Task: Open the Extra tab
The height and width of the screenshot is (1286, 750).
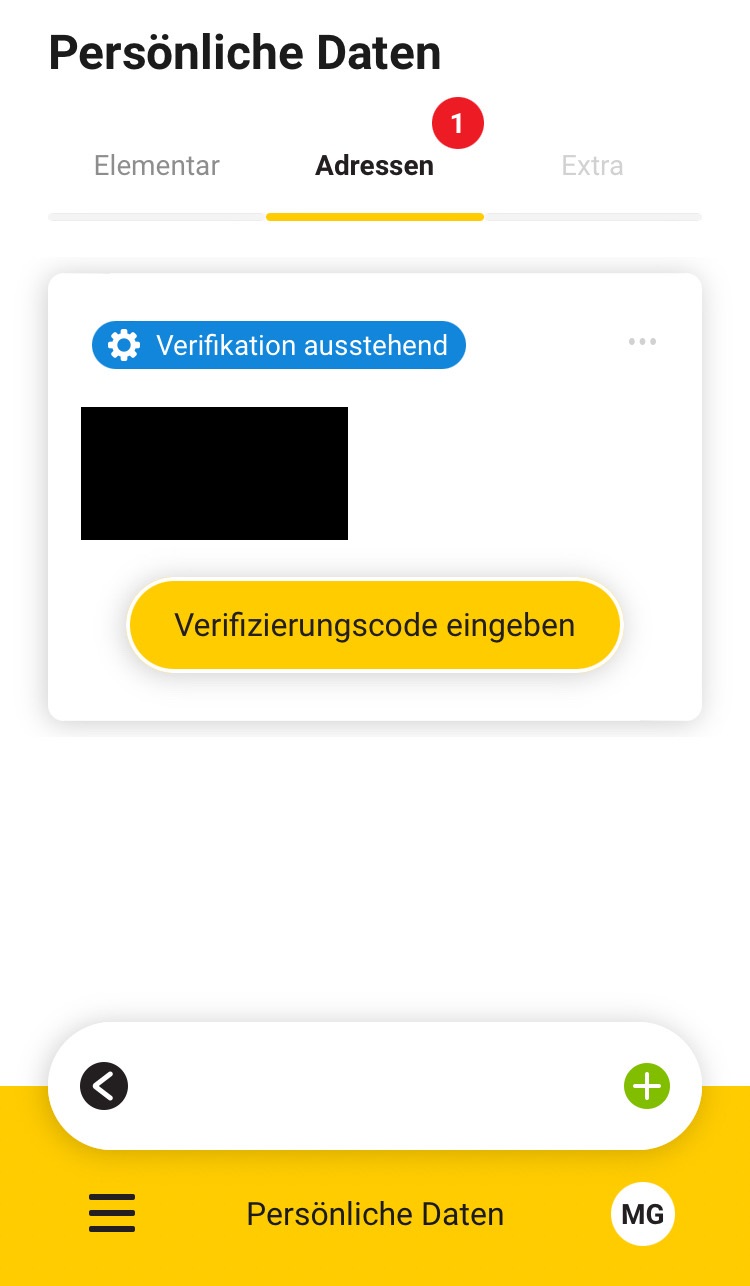Action: [x=592, y=166]
